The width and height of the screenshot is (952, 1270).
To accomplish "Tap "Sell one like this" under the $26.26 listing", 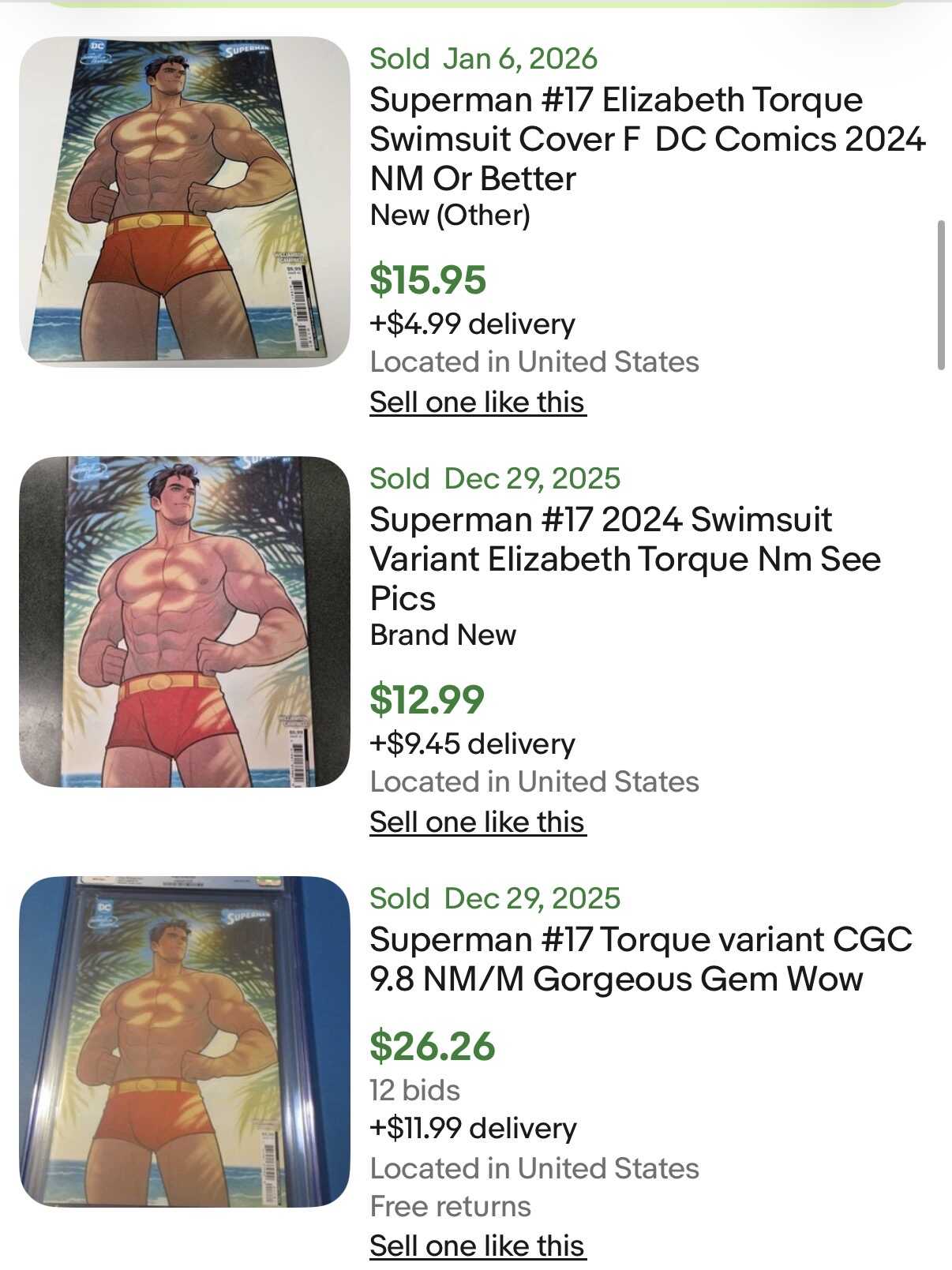I will click(x=478, y=1246).
